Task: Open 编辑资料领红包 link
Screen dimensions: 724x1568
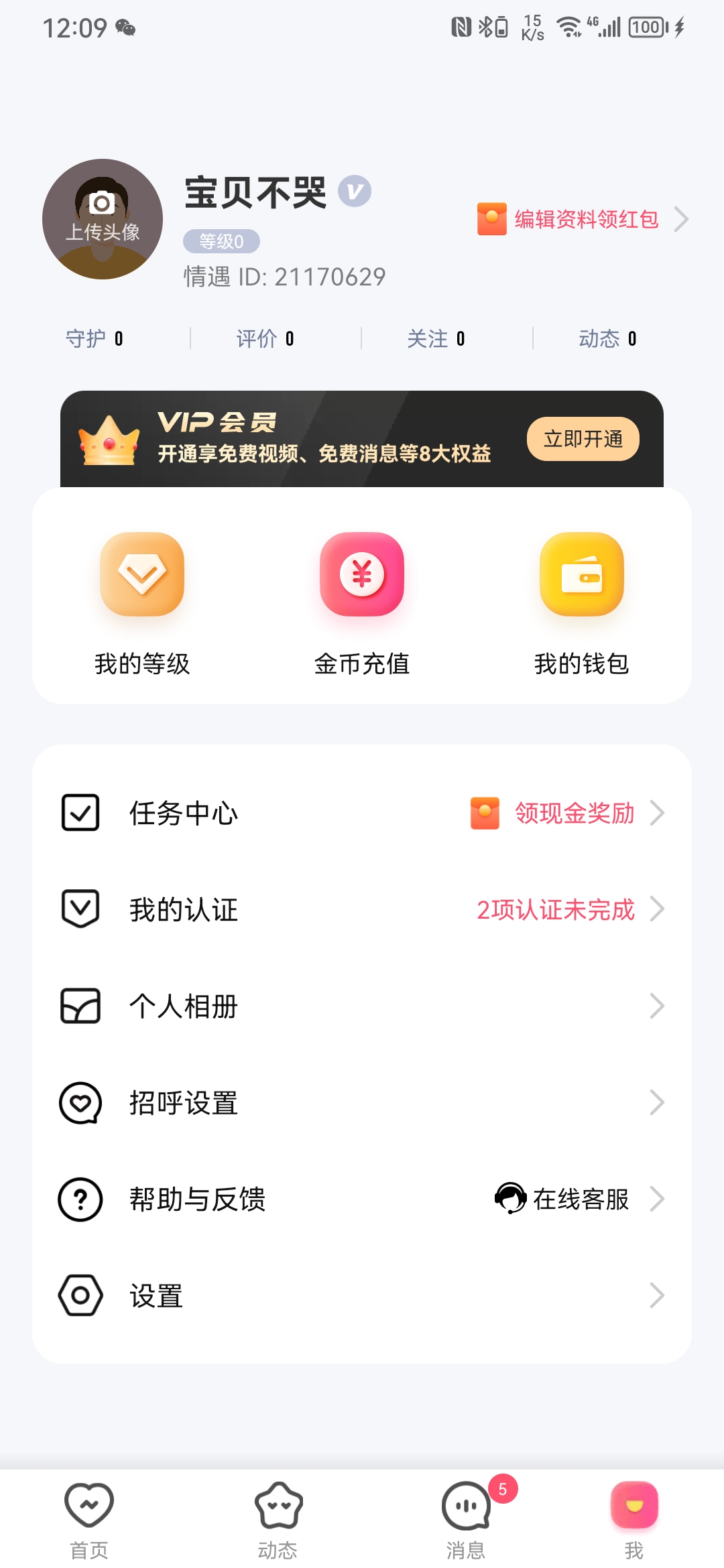Action: click(x=583, y=219)
